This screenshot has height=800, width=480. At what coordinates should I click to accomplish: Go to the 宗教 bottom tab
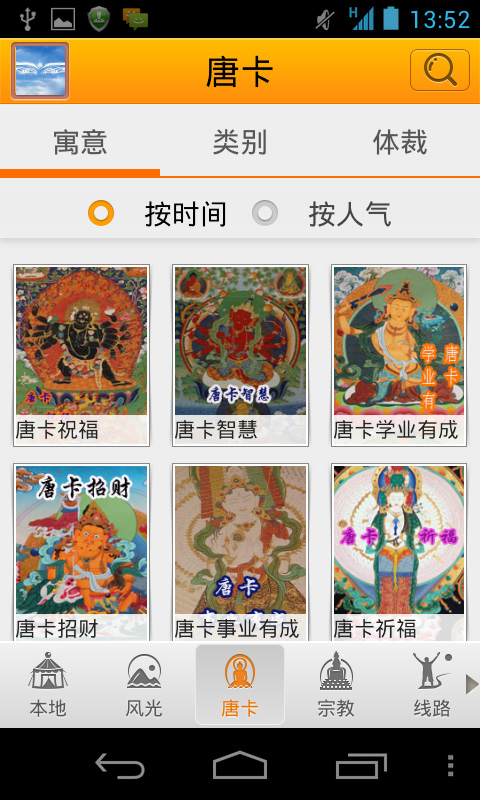336,684
